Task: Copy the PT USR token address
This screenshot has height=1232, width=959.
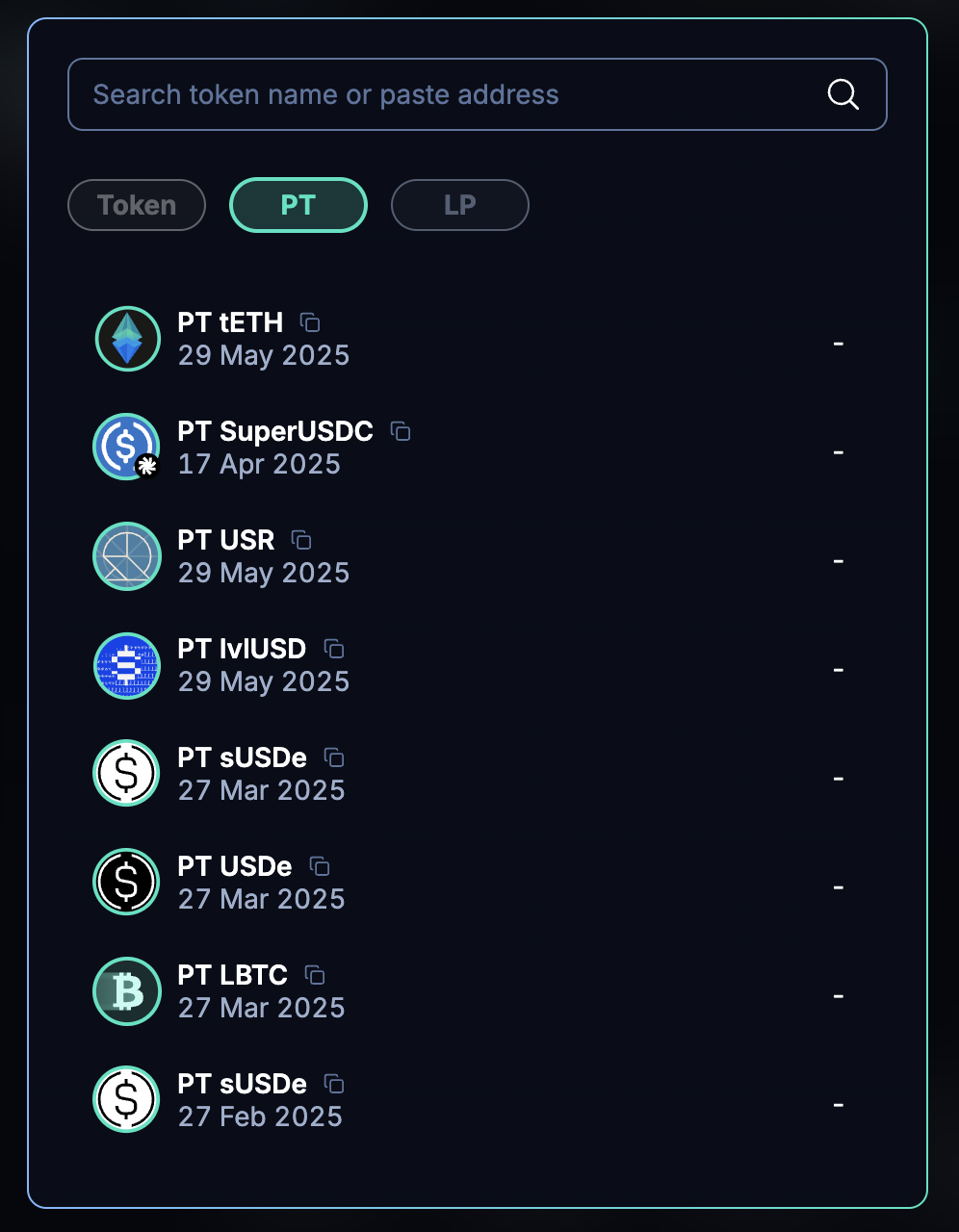Action: tap(301, 540)
